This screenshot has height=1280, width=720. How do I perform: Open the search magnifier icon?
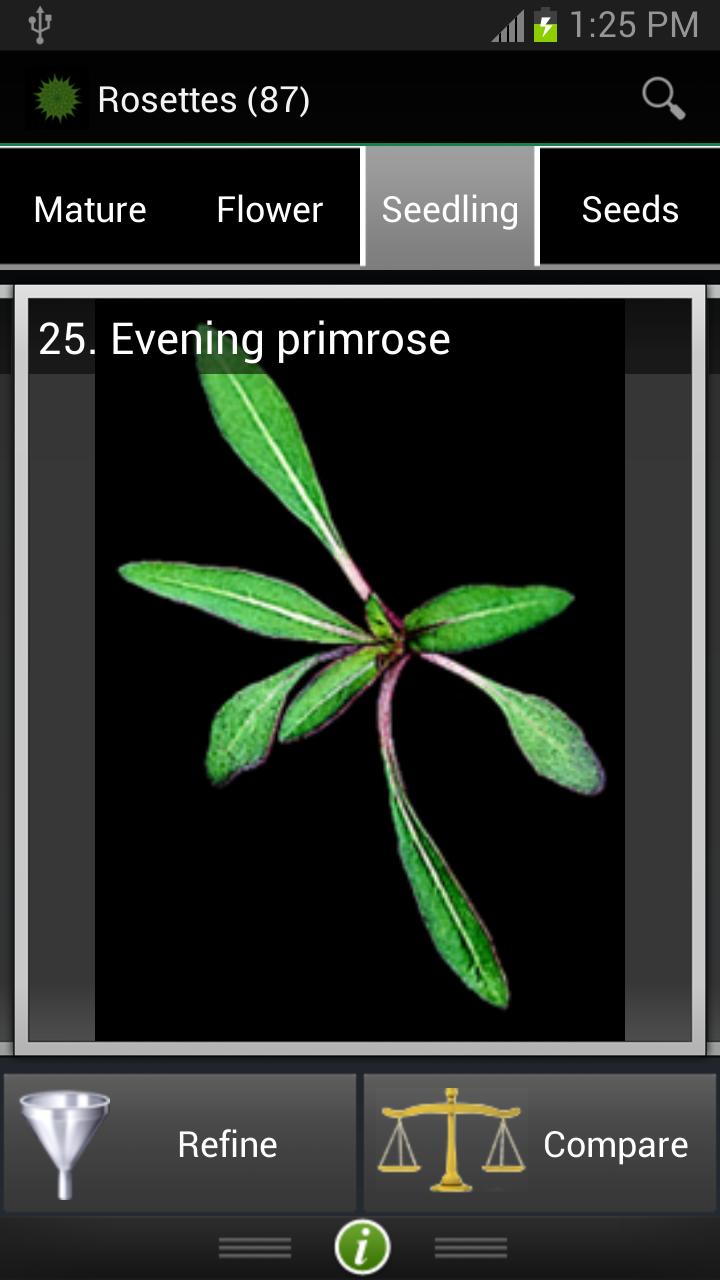(663, 99)
